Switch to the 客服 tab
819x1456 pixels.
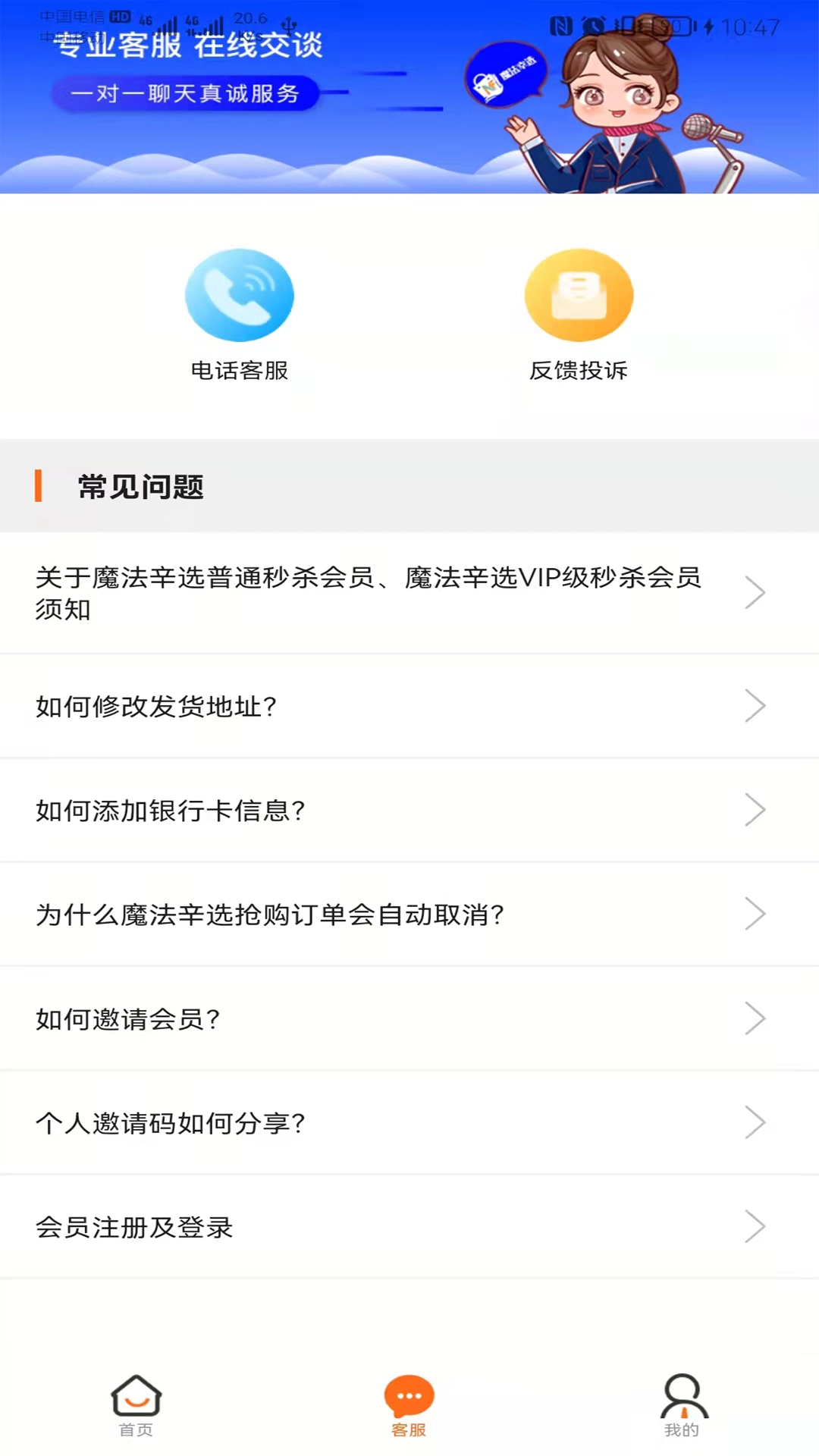(409, 1407)
